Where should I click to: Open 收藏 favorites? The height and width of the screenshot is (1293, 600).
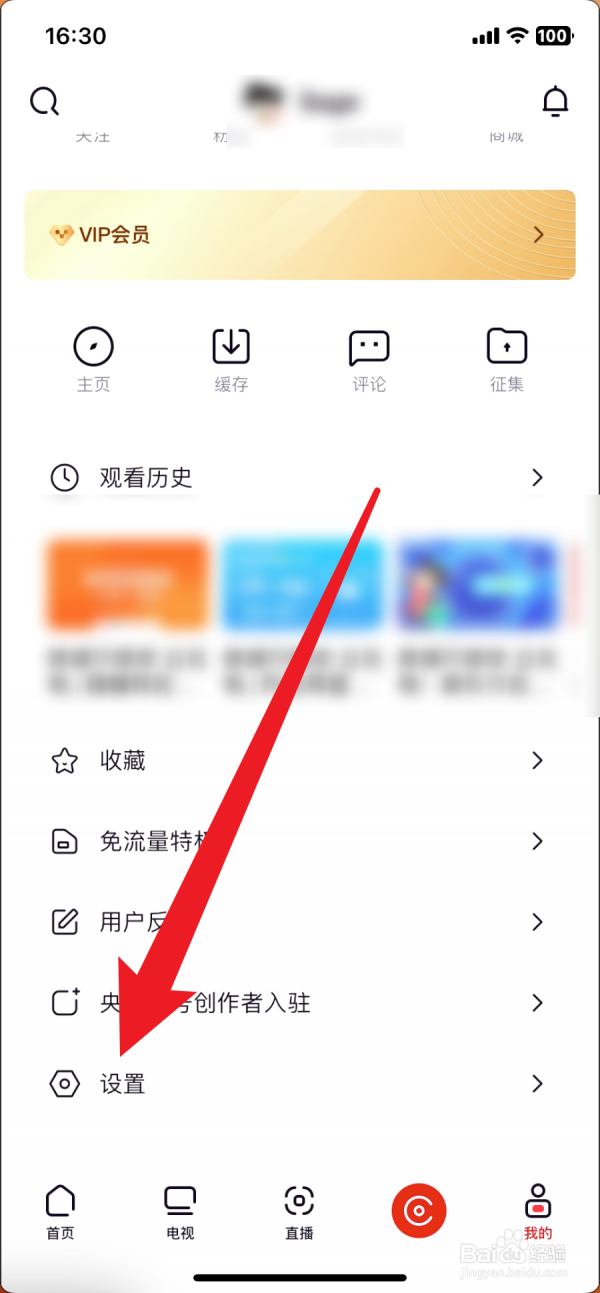pos(300,761)
